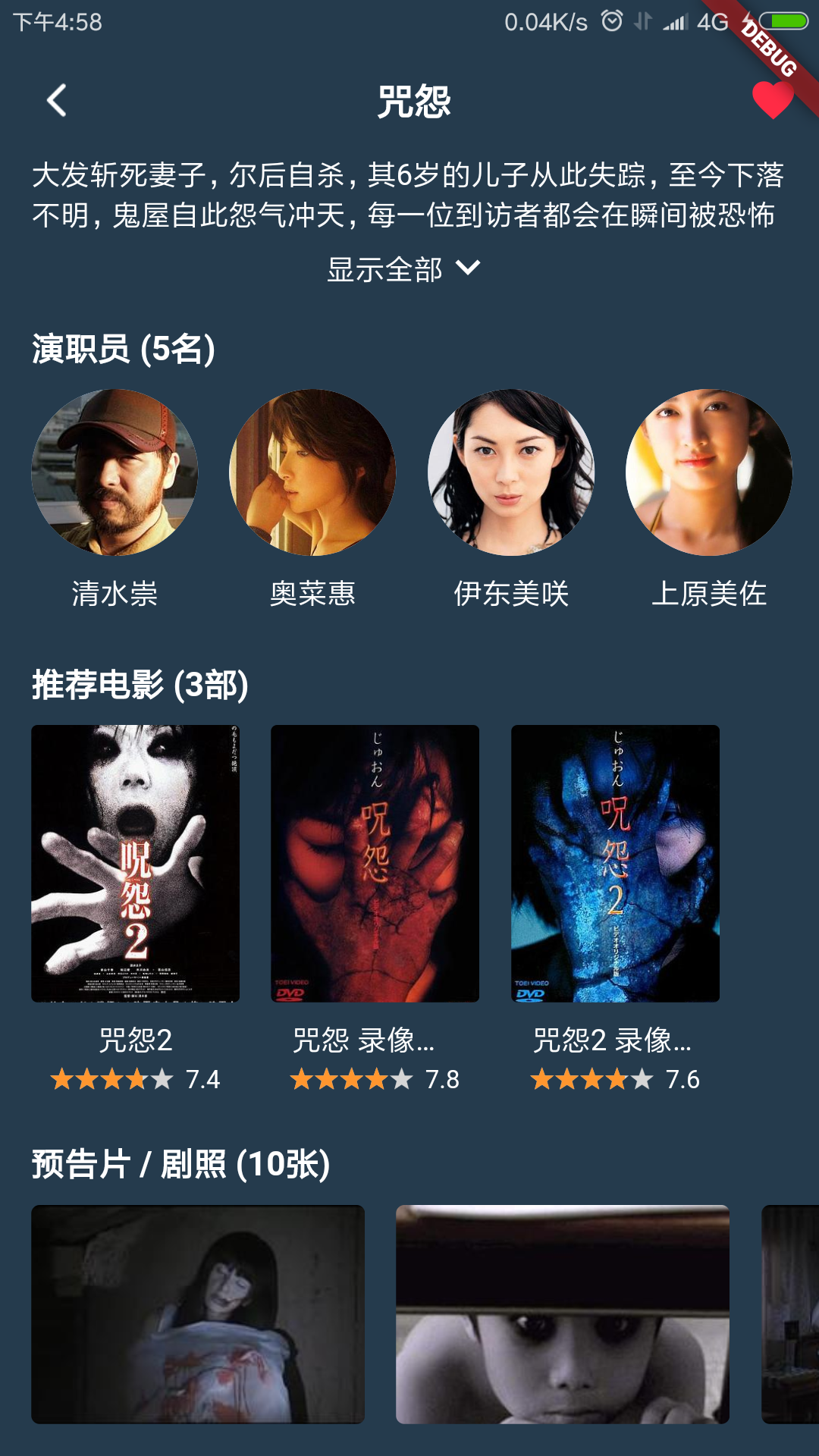Select cast member 伊东美咲

tap(511, 472)
